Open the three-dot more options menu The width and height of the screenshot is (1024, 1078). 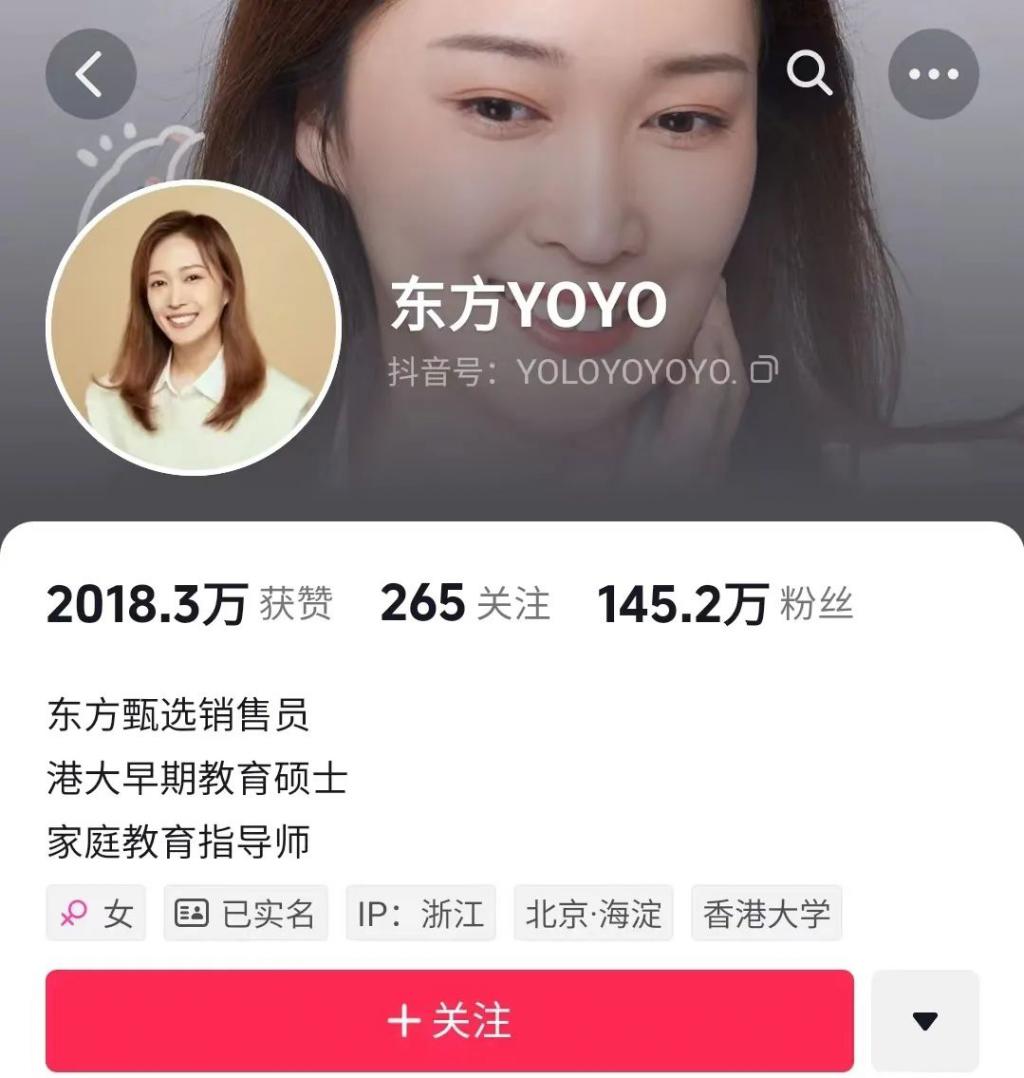point(933,75)
